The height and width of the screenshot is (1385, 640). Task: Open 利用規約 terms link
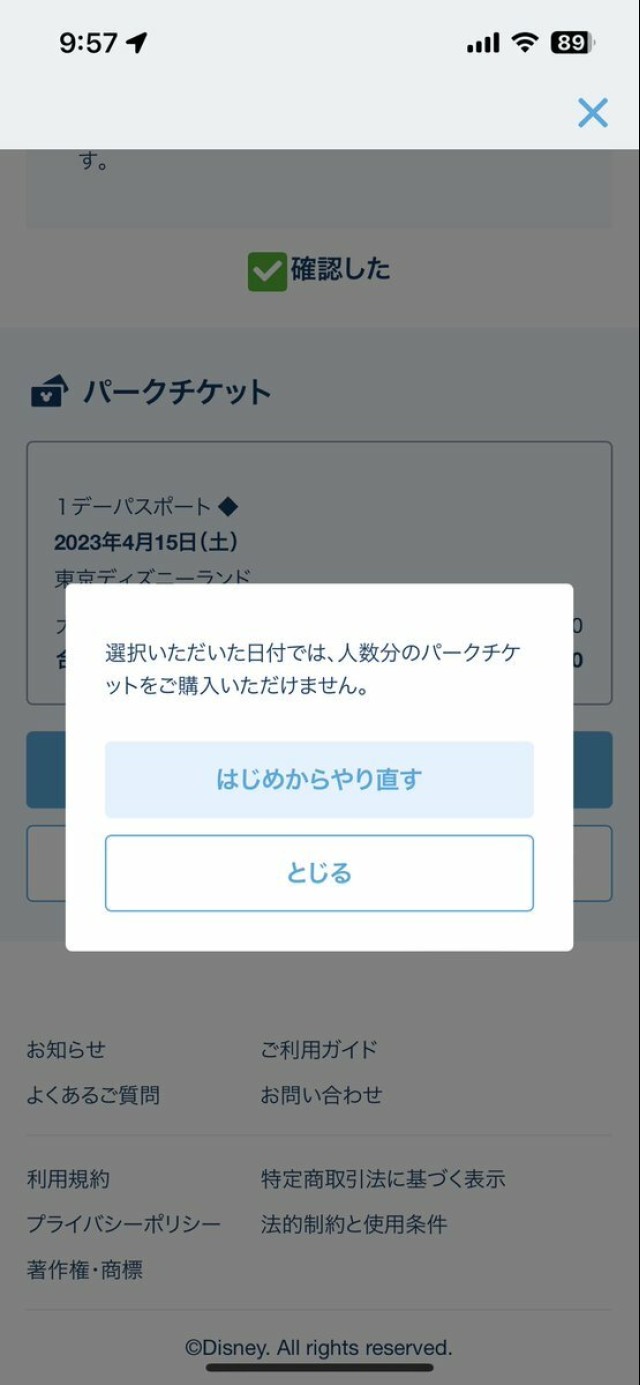click(x=68, y=1179)
